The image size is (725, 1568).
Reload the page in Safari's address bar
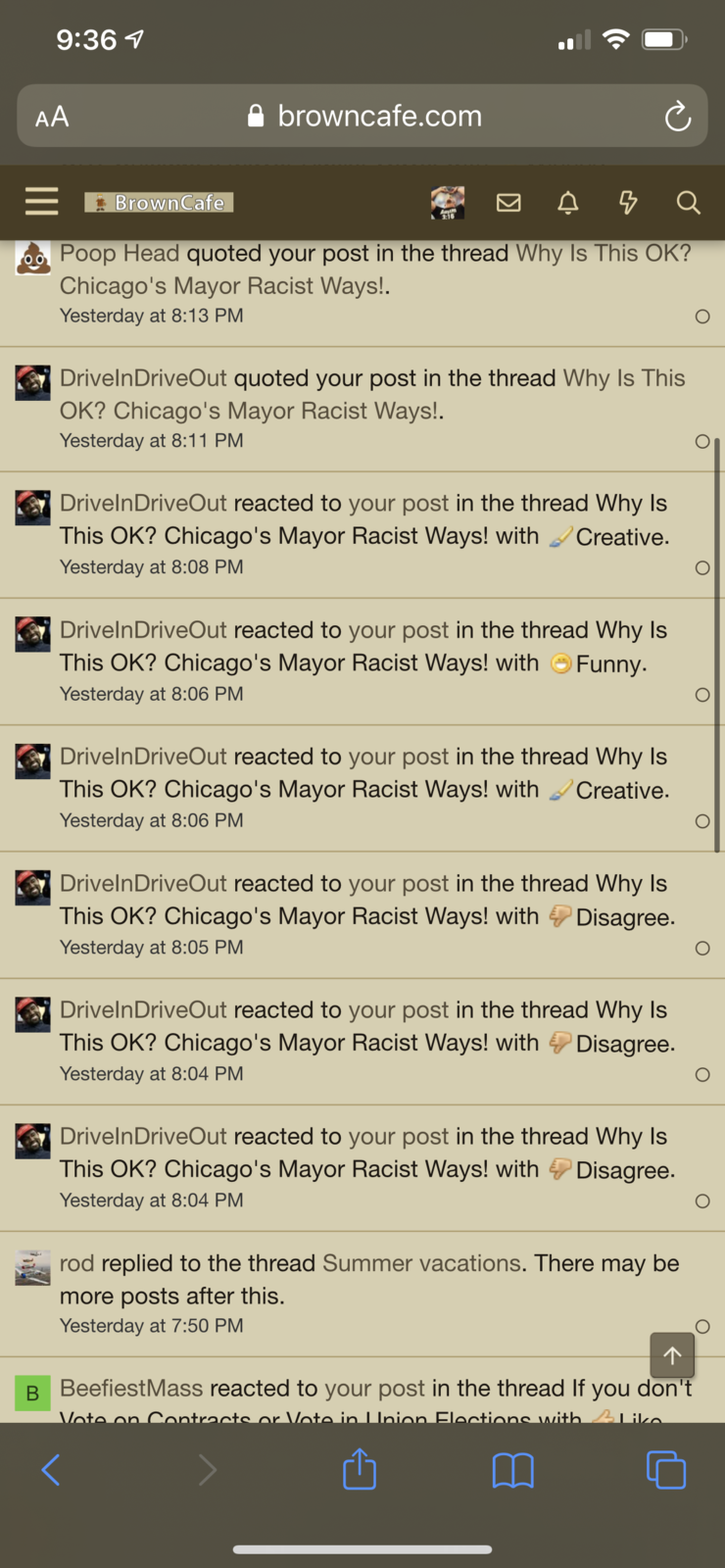pyautogui.click(x=678, y=117)
